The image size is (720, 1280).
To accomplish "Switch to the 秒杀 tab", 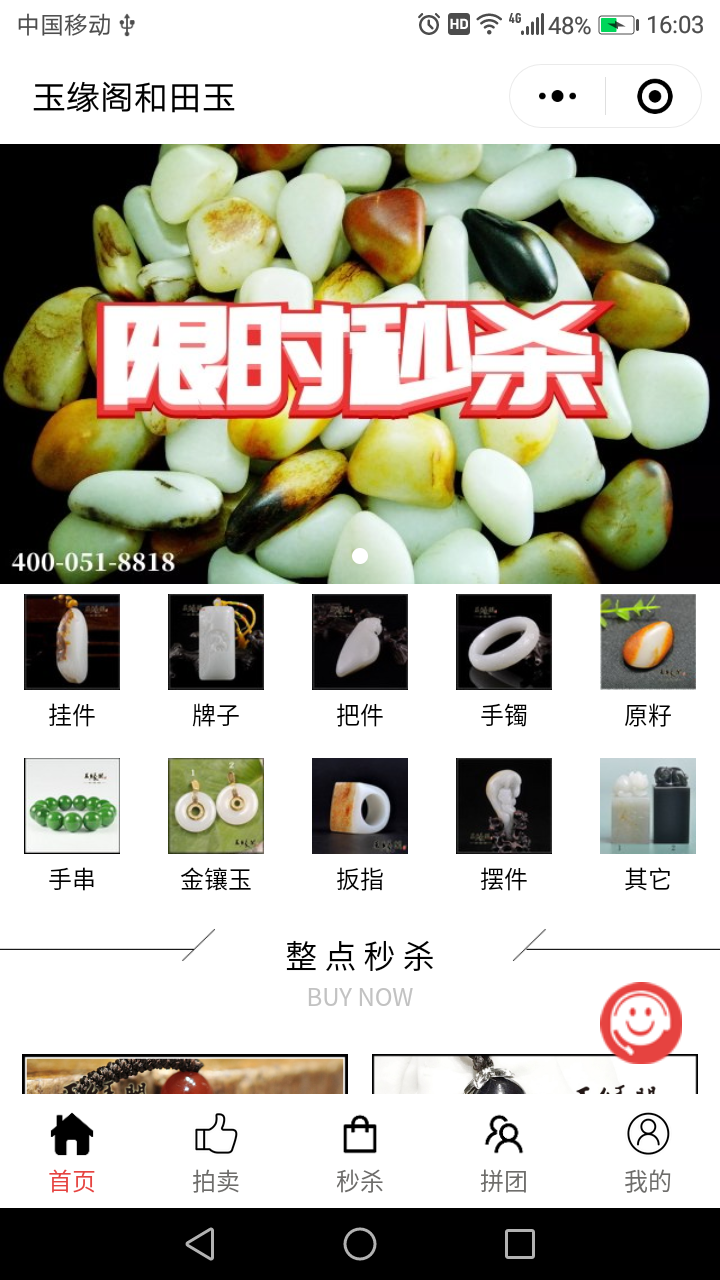I will [x=360, y=1153].
